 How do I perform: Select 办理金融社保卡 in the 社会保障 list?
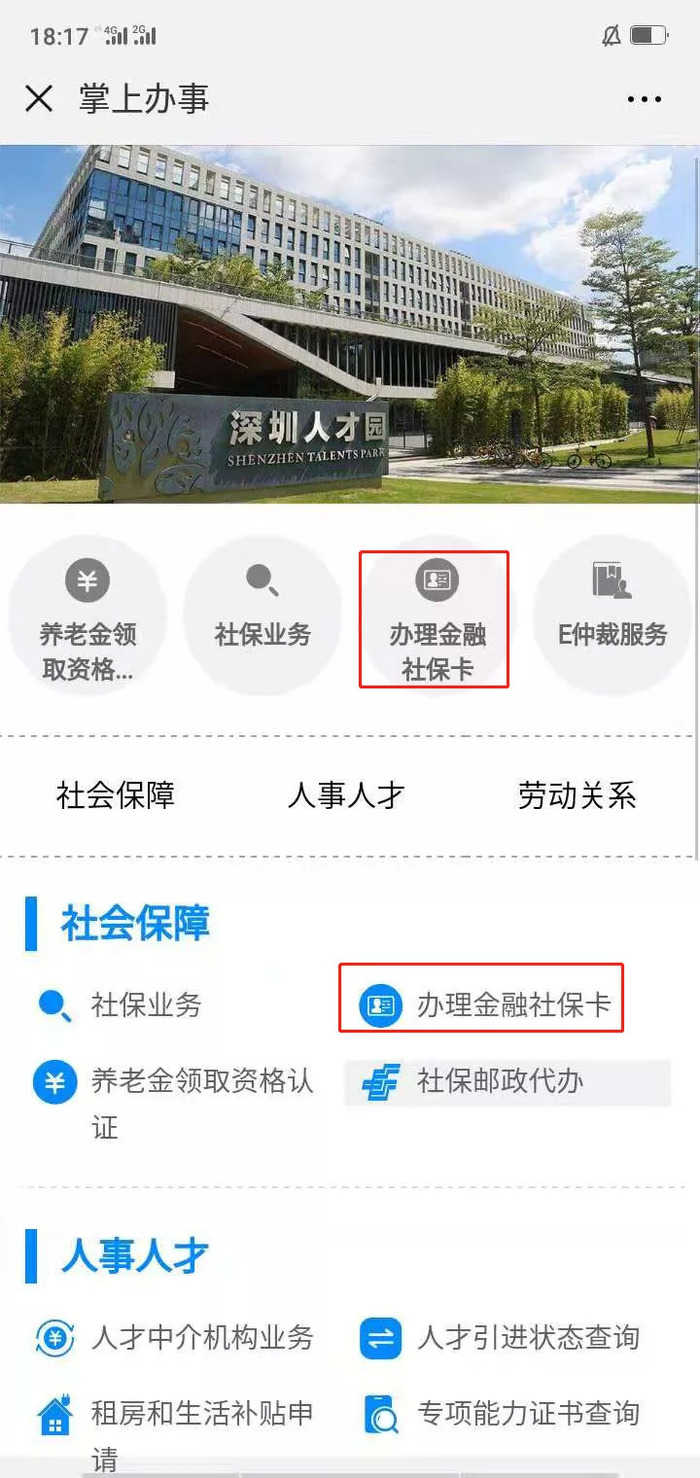point(512,1005)
